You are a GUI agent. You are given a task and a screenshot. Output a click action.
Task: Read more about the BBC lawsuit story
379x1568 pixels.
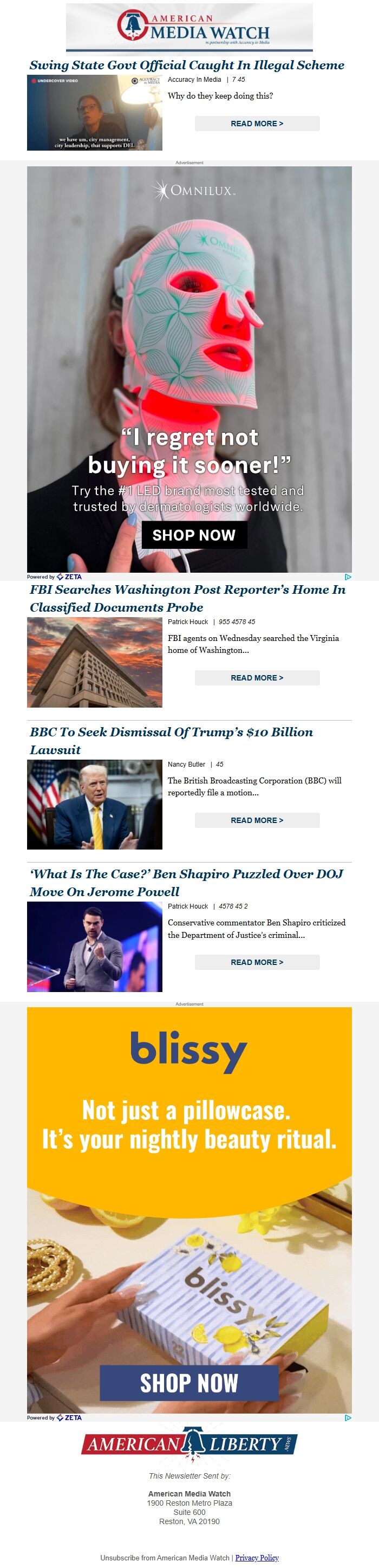(257, 820)
